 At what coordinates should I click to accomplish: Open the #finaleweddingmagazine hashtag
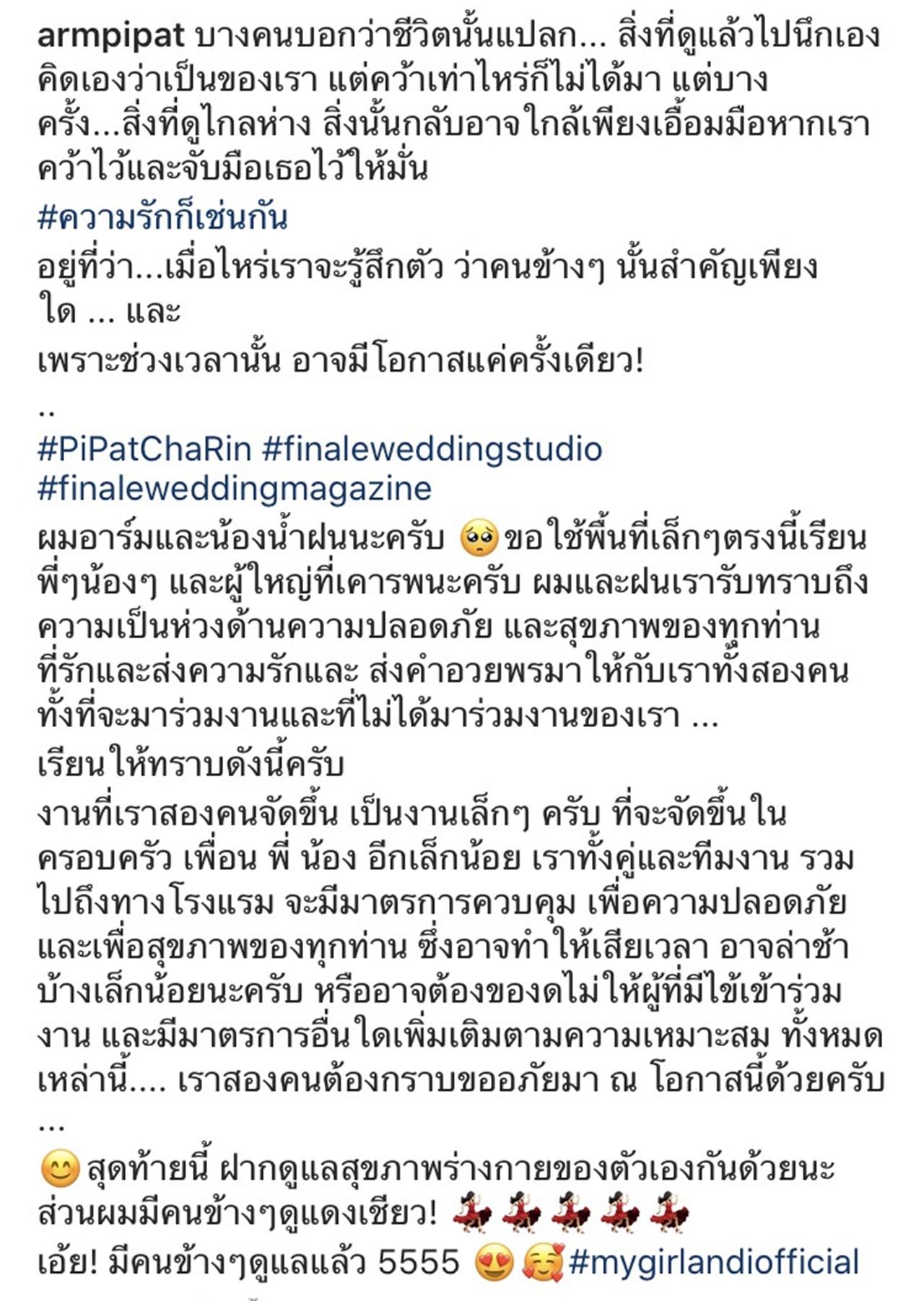[x=235, y=489]
